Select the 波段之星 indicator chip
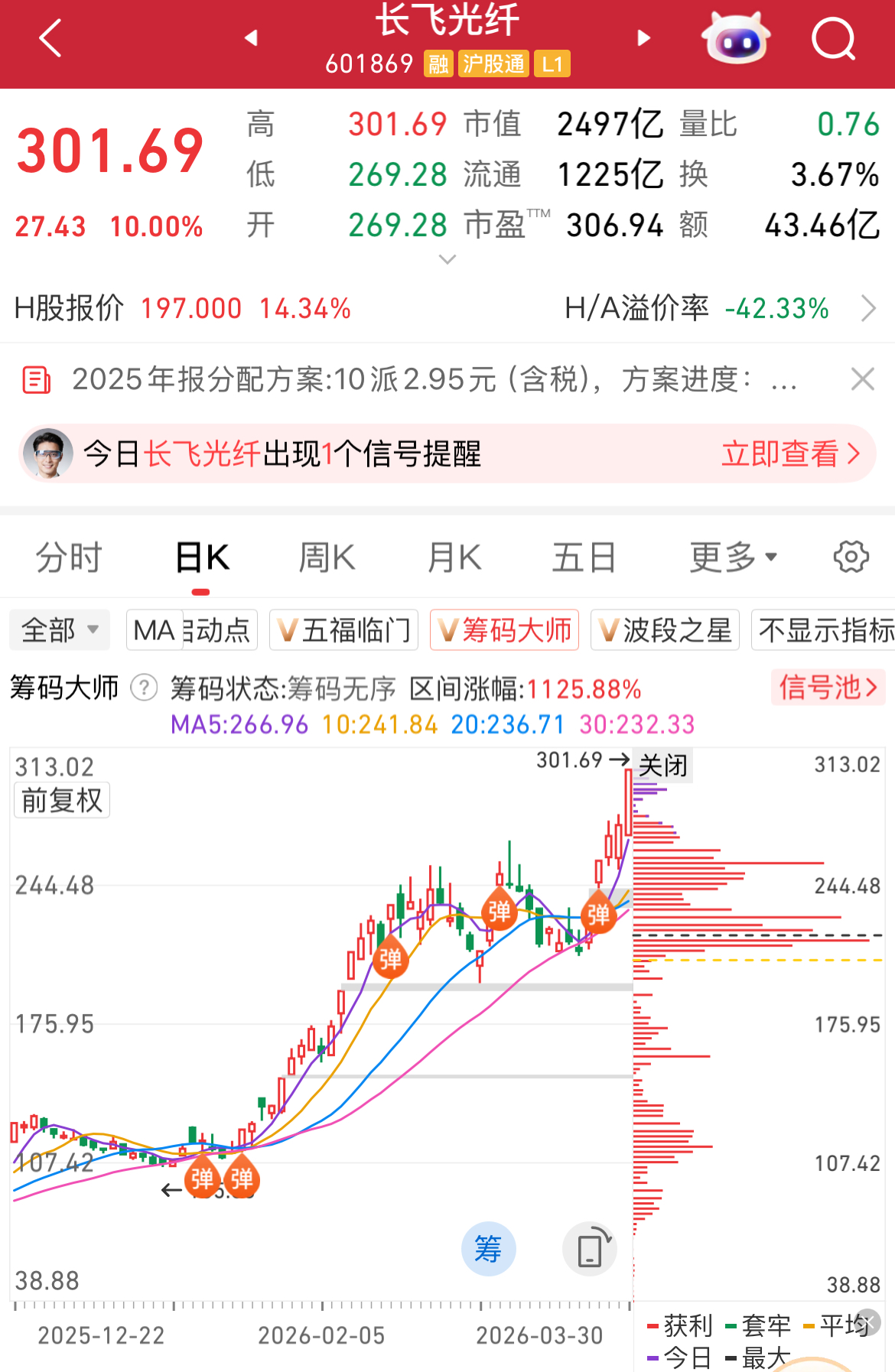The height and width of the screenshot is (1372, 895). pyautogui.click(x=665, y=630)
